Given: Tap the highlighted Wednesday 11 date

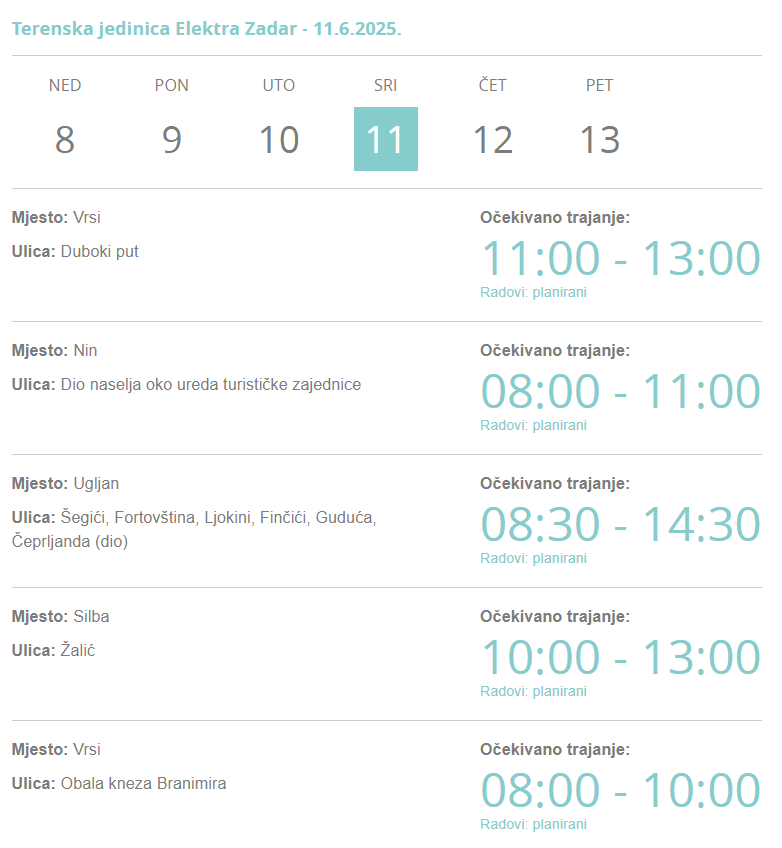Looking at the screenshot, I should [386, 139].
